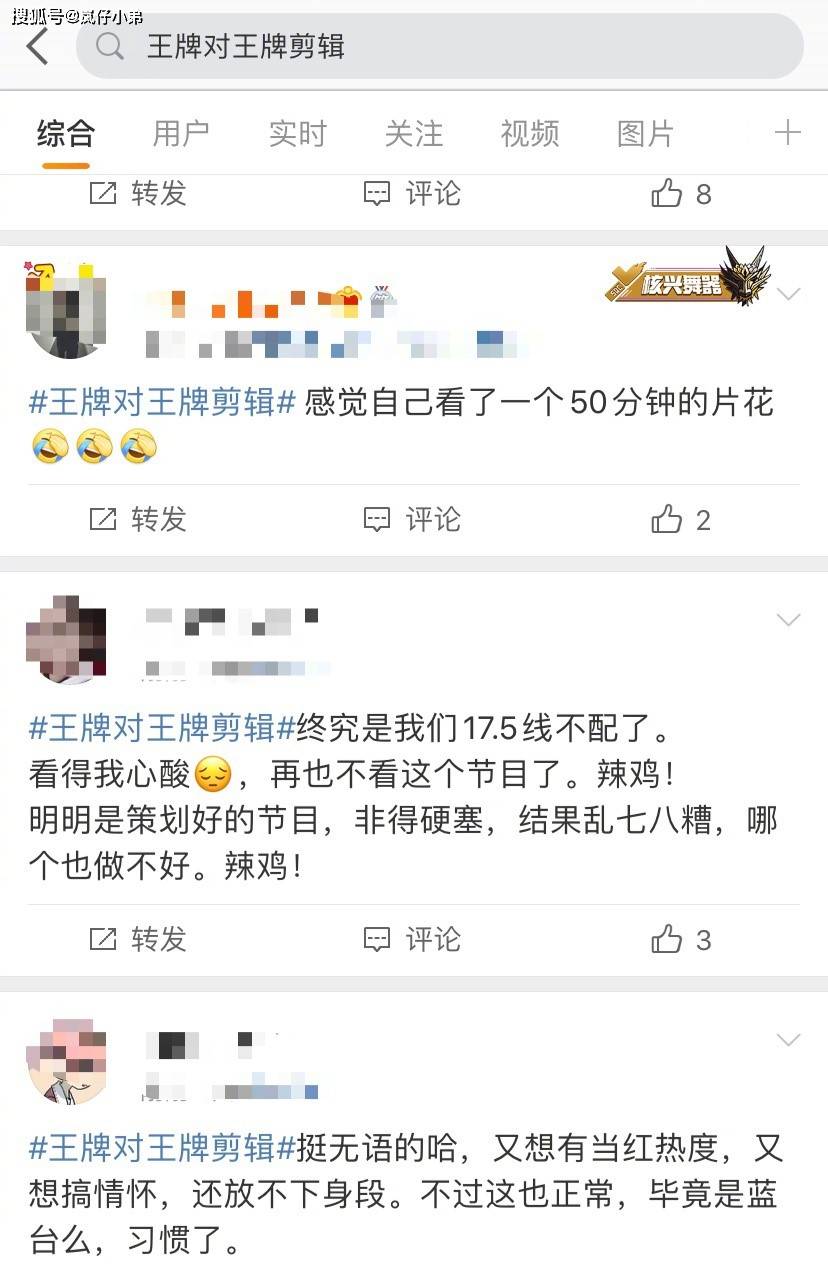Select the 综合 tab

[66, 134]
